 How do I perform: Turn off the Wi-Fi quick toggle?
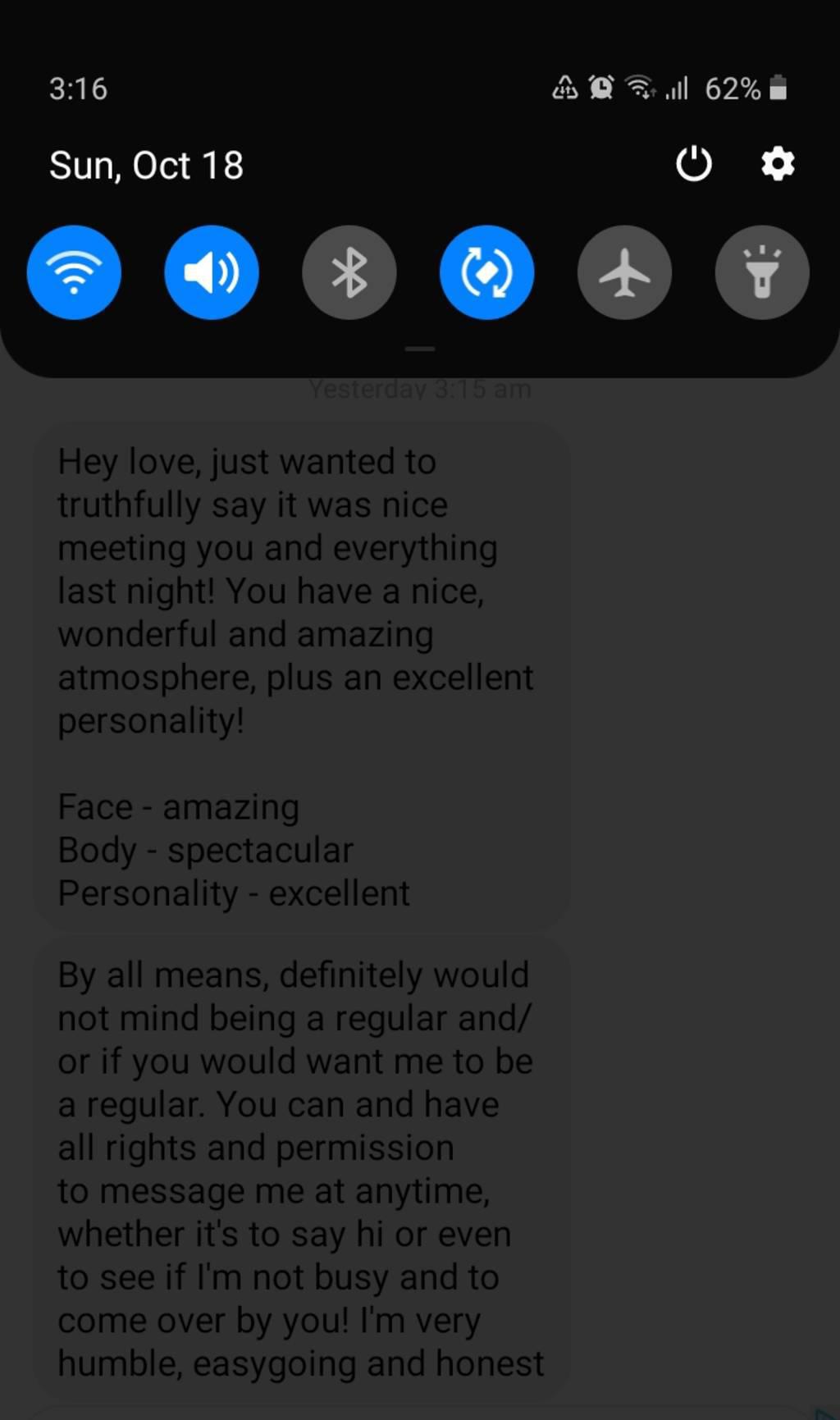(x=74, y=272)
